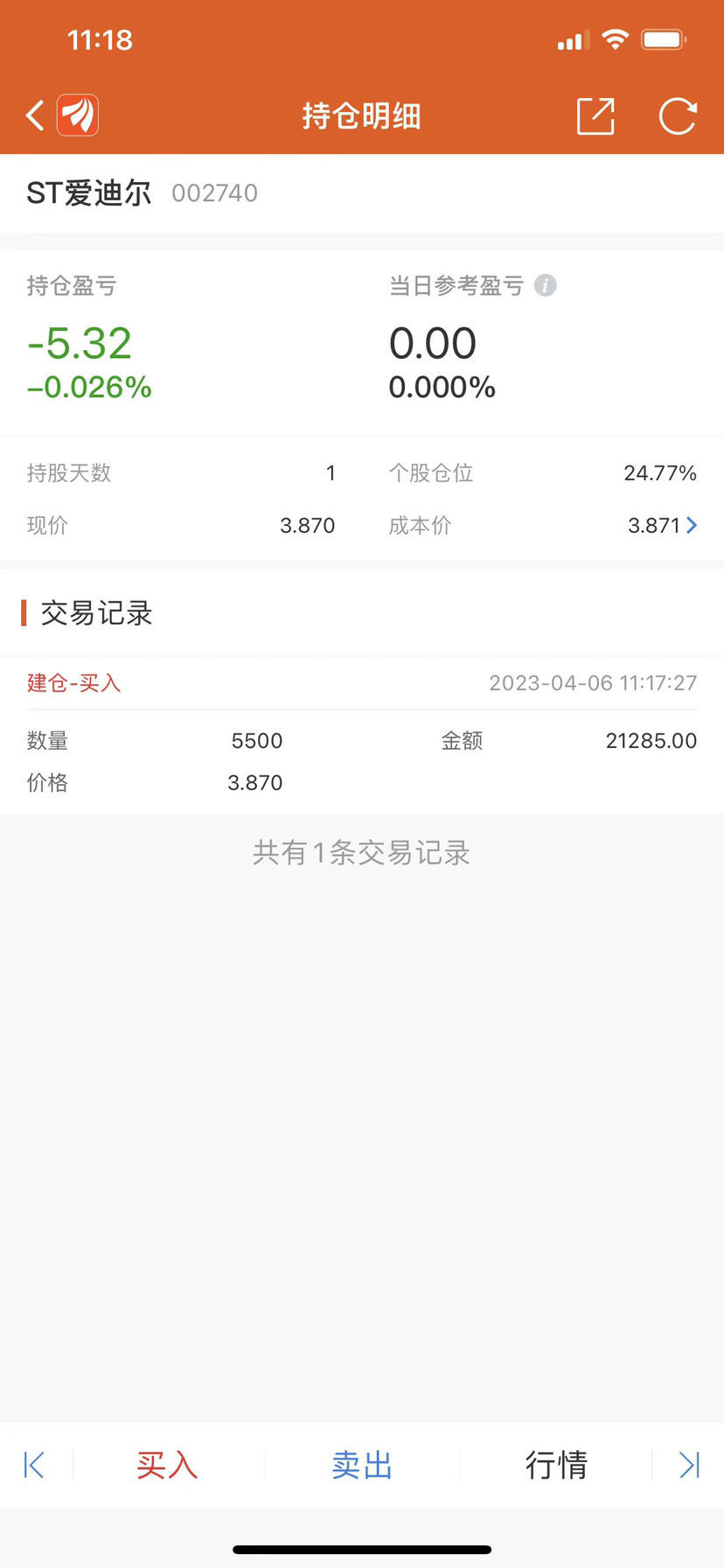724x1568 pixels.
Task: Tap the 买入 button
Action: (167, 1465)
